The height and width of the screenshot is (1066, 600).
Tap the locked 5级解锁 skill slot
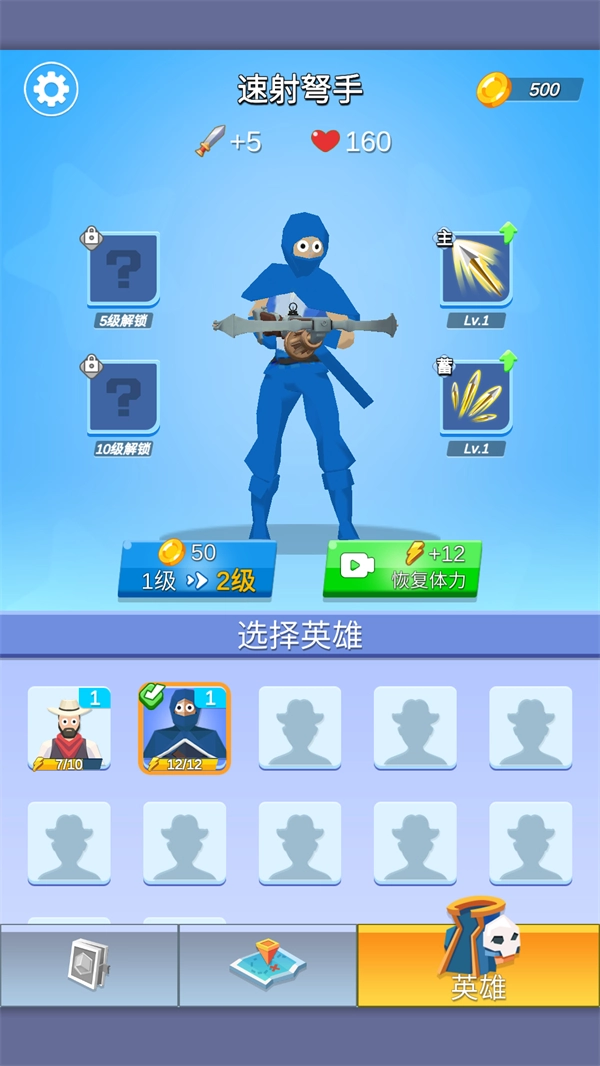[123, 269]
